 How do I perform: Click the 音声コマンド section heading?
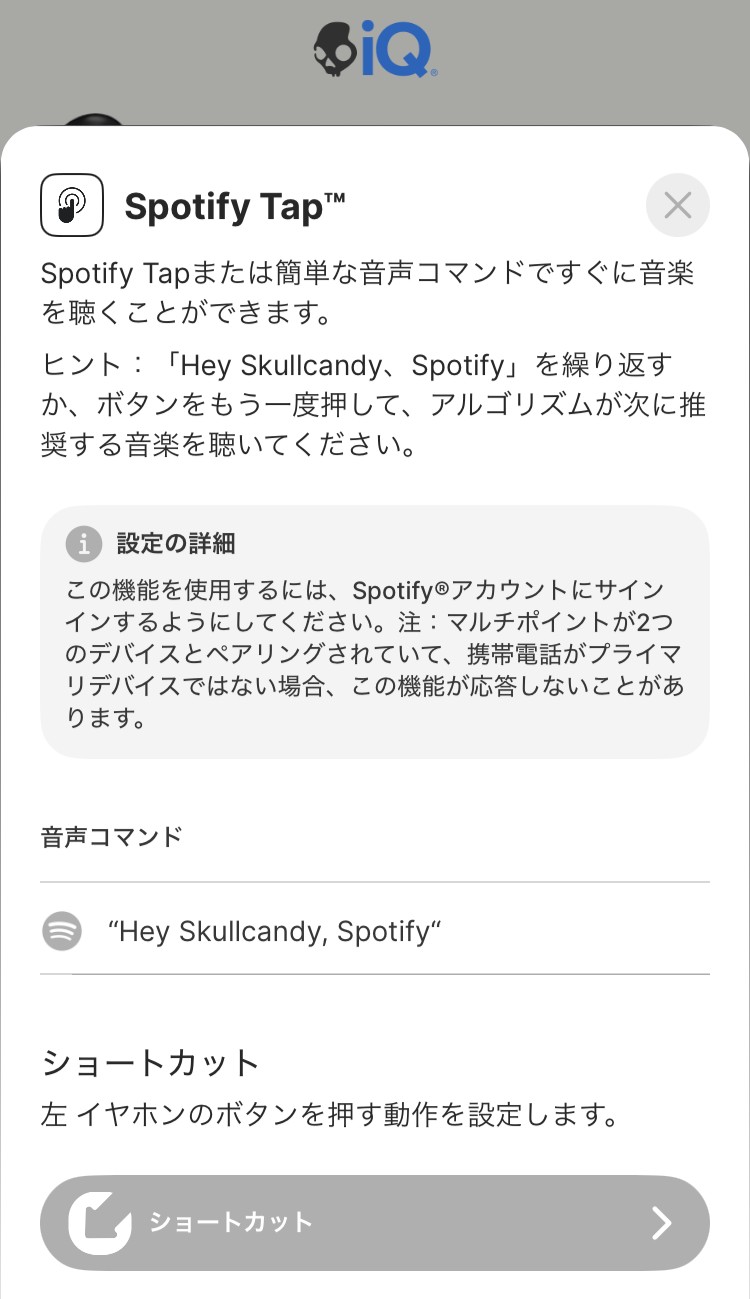(110, 837)
